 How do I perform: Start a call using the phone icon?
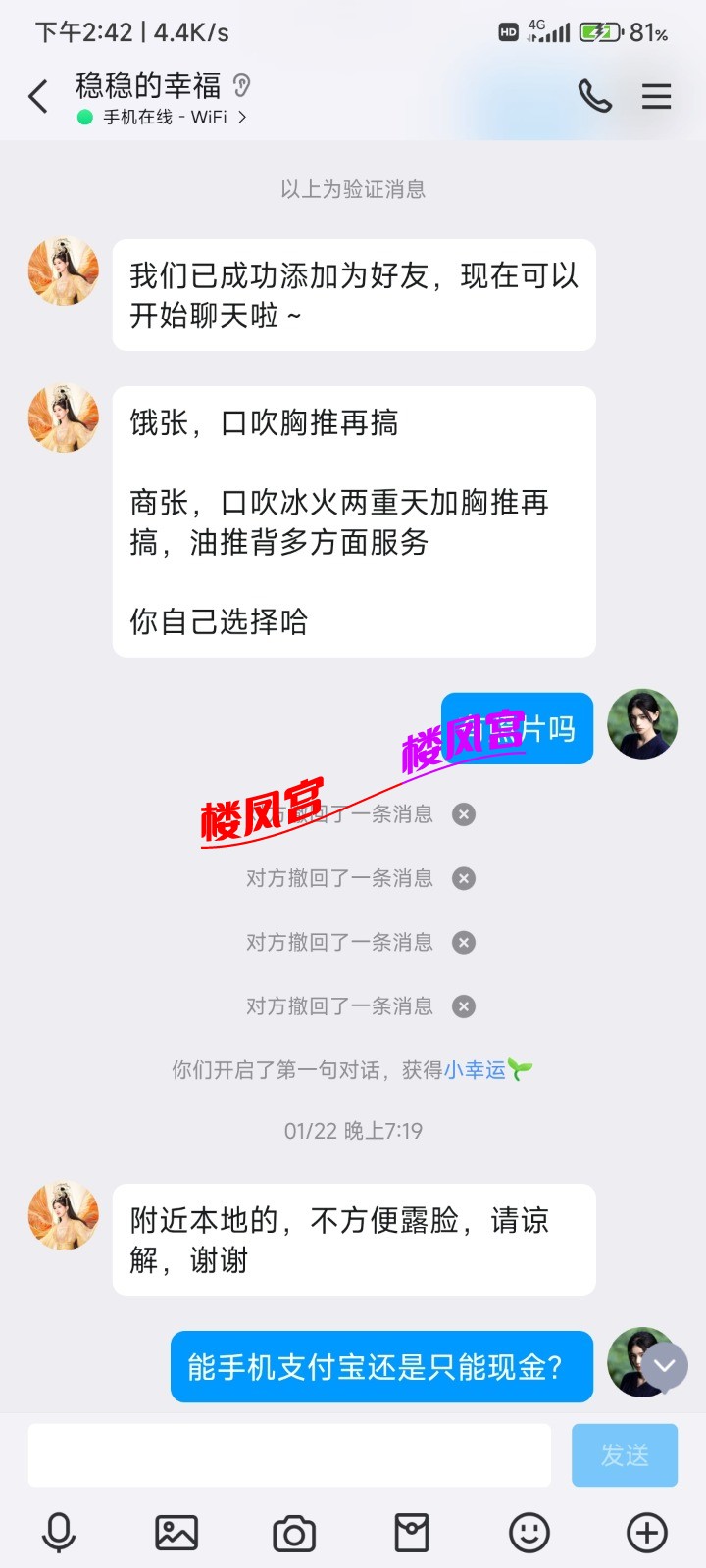coord(596,96)
